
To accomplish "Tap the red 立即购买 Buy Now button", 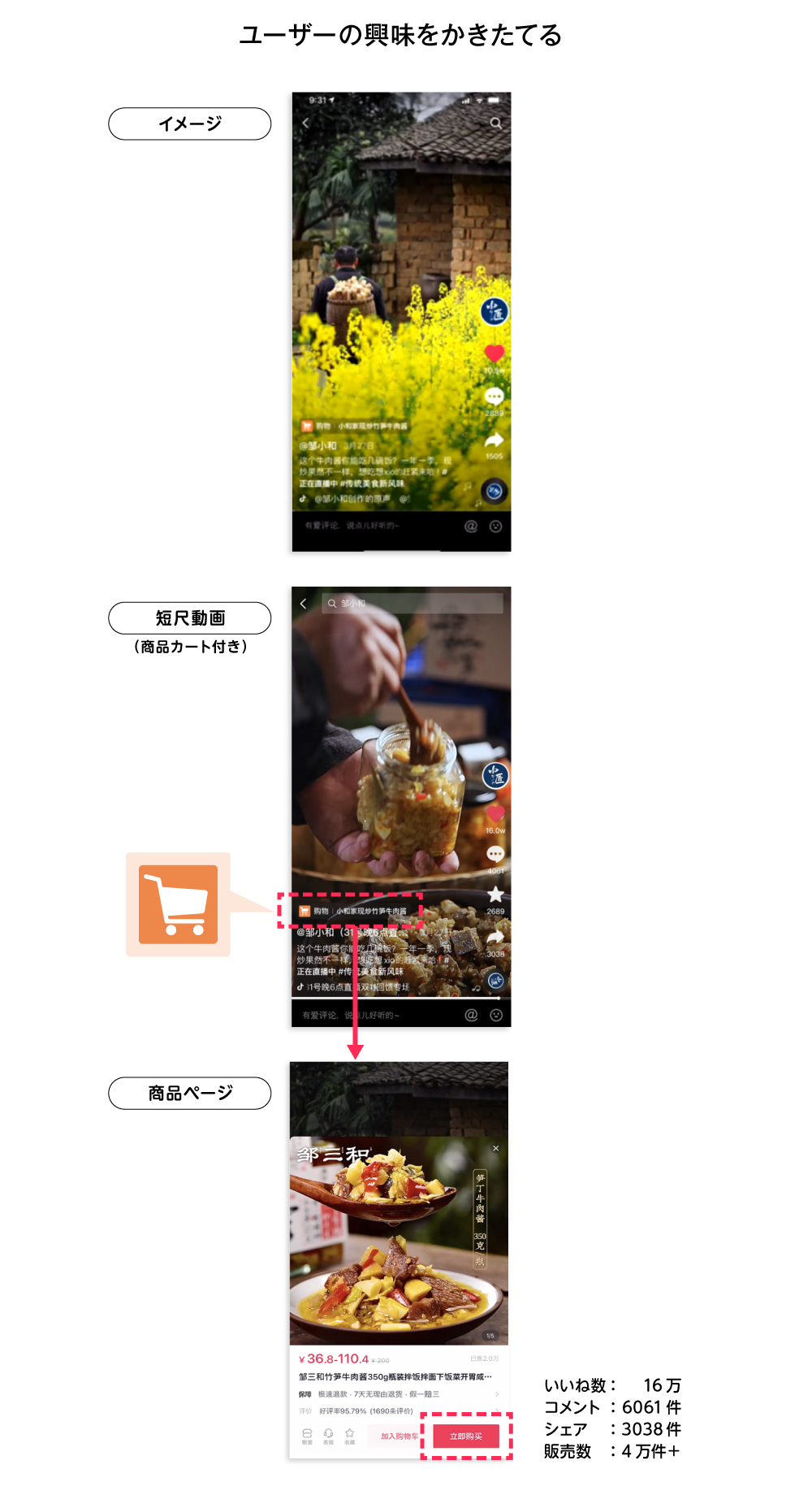I will click(465, 1436).
